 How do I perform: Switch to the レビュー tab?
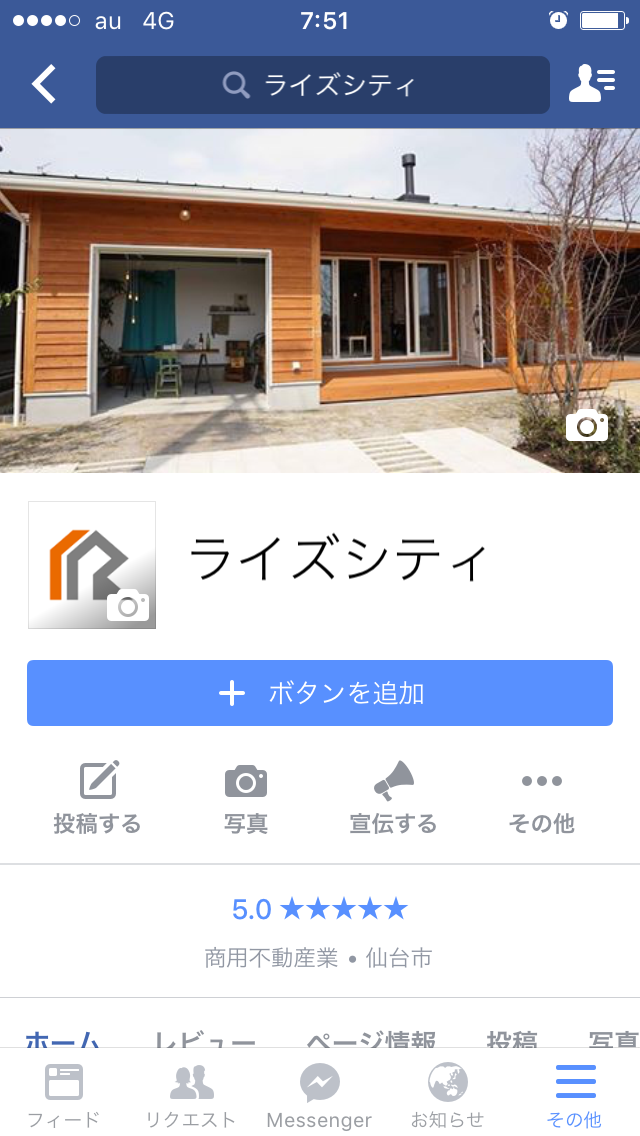[204, 1038]
